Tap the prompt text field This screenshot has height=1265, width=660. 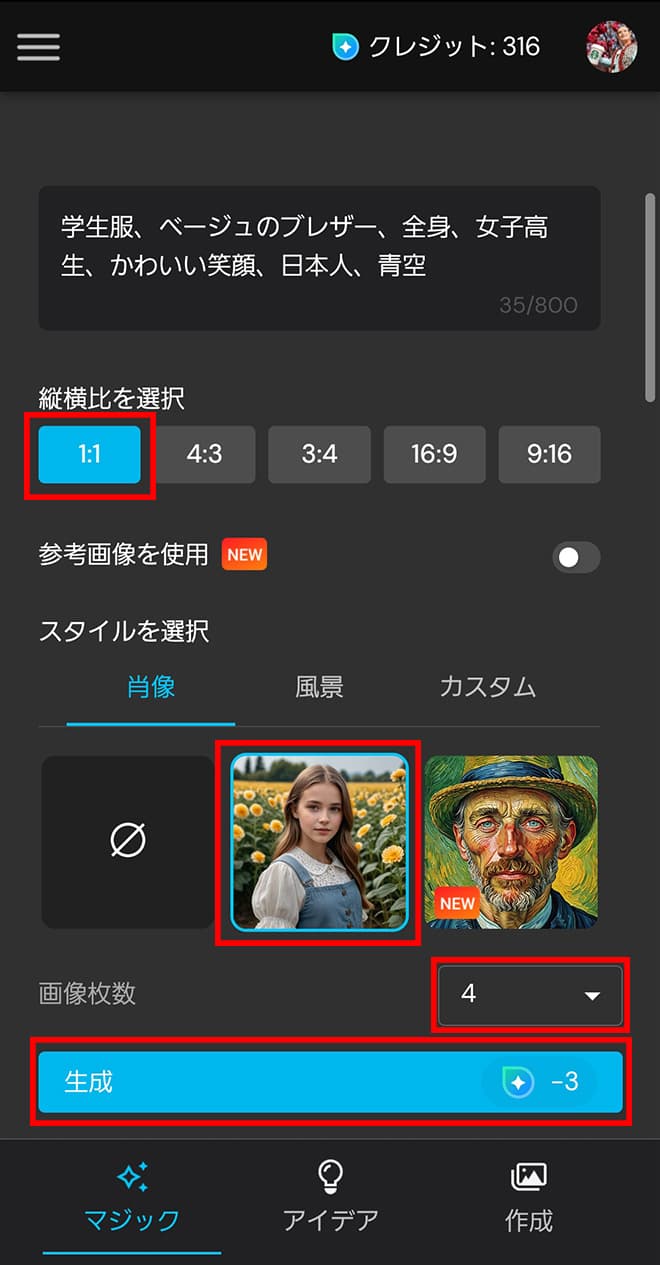coord(319,257)
